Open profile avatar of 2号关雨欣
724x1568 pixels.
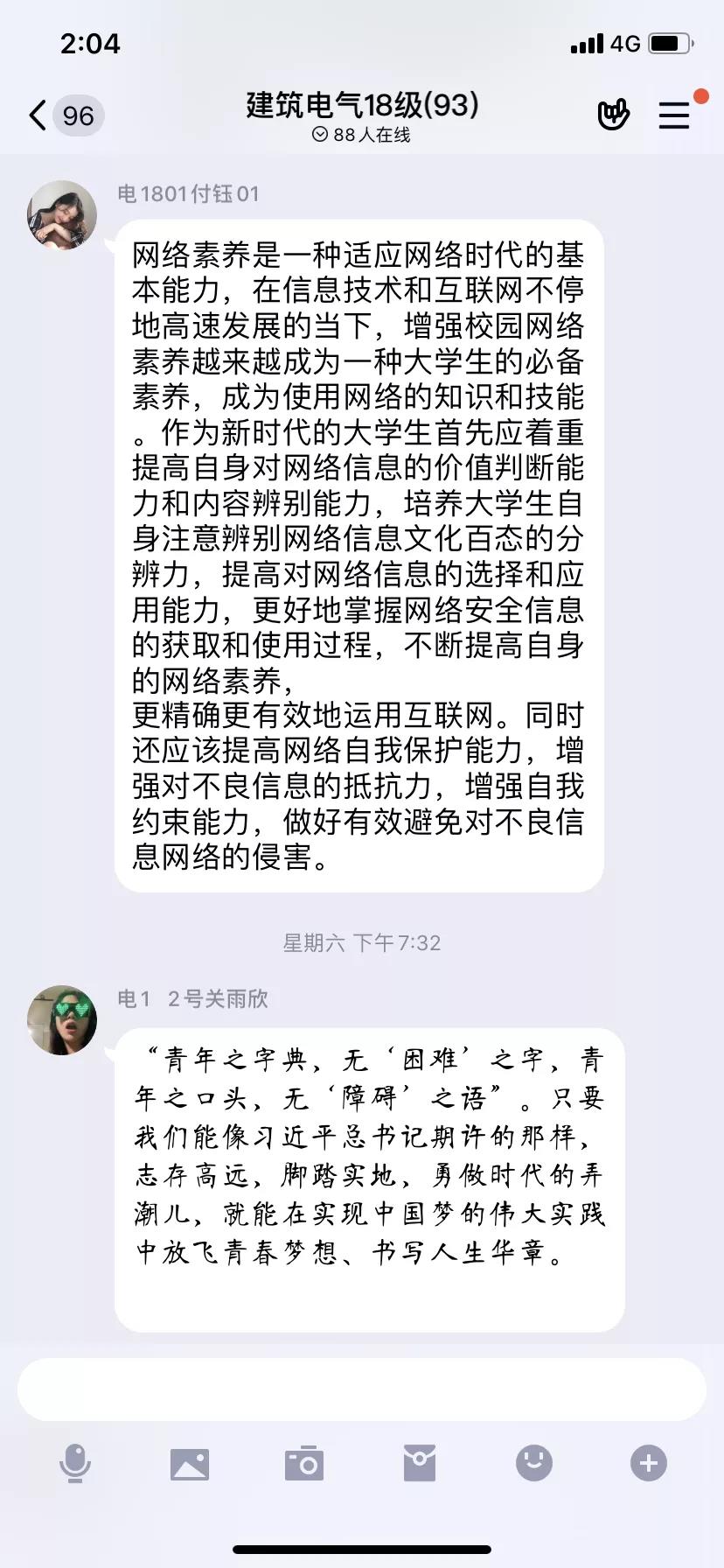pyautogui.click(x=61, y=1020)
